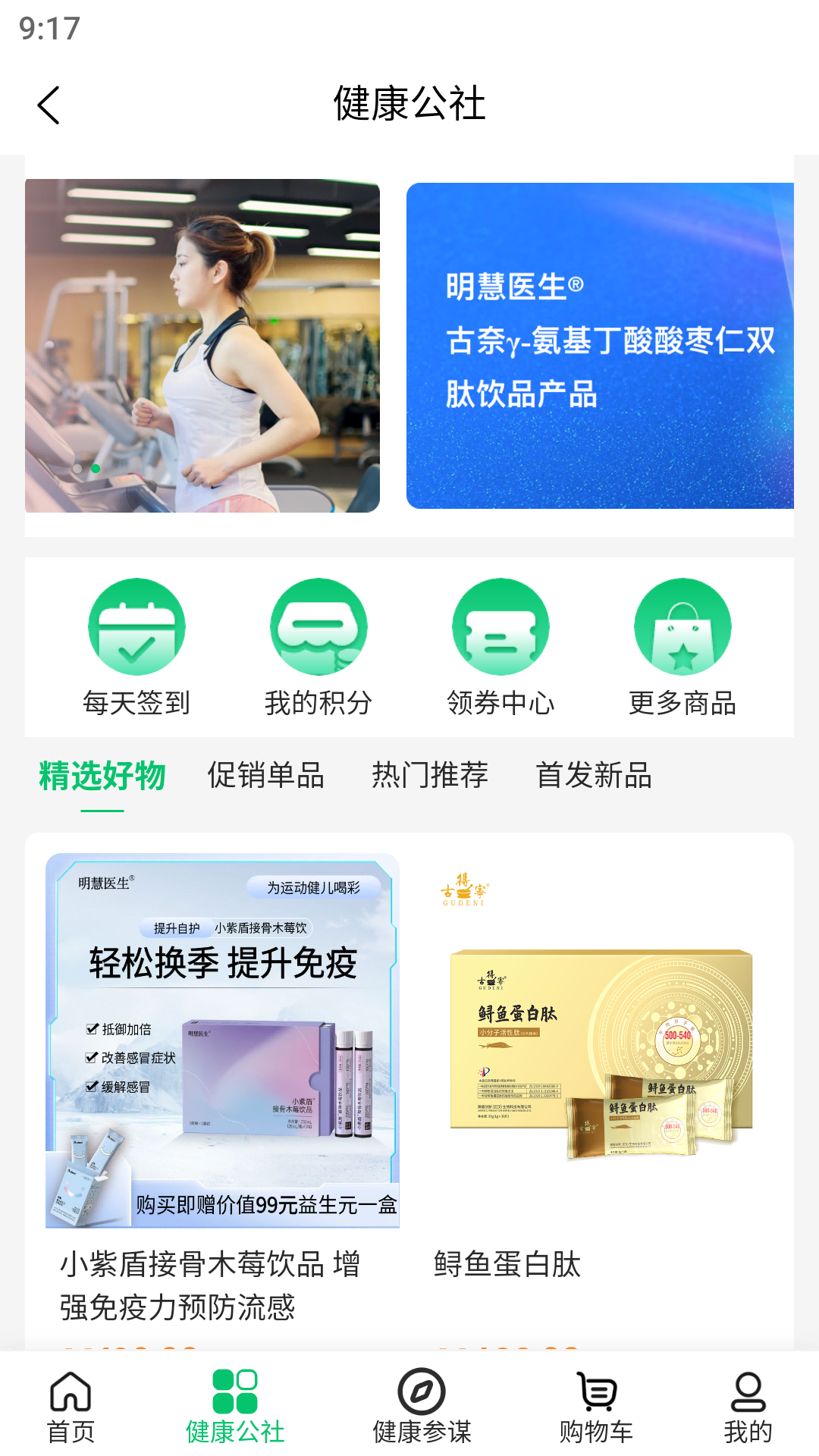The height and width of the screenshot is (1456, 819).
Task: Open the 明慧医生 blue banner
Action: pyautogui.click(x=600, y=346)
